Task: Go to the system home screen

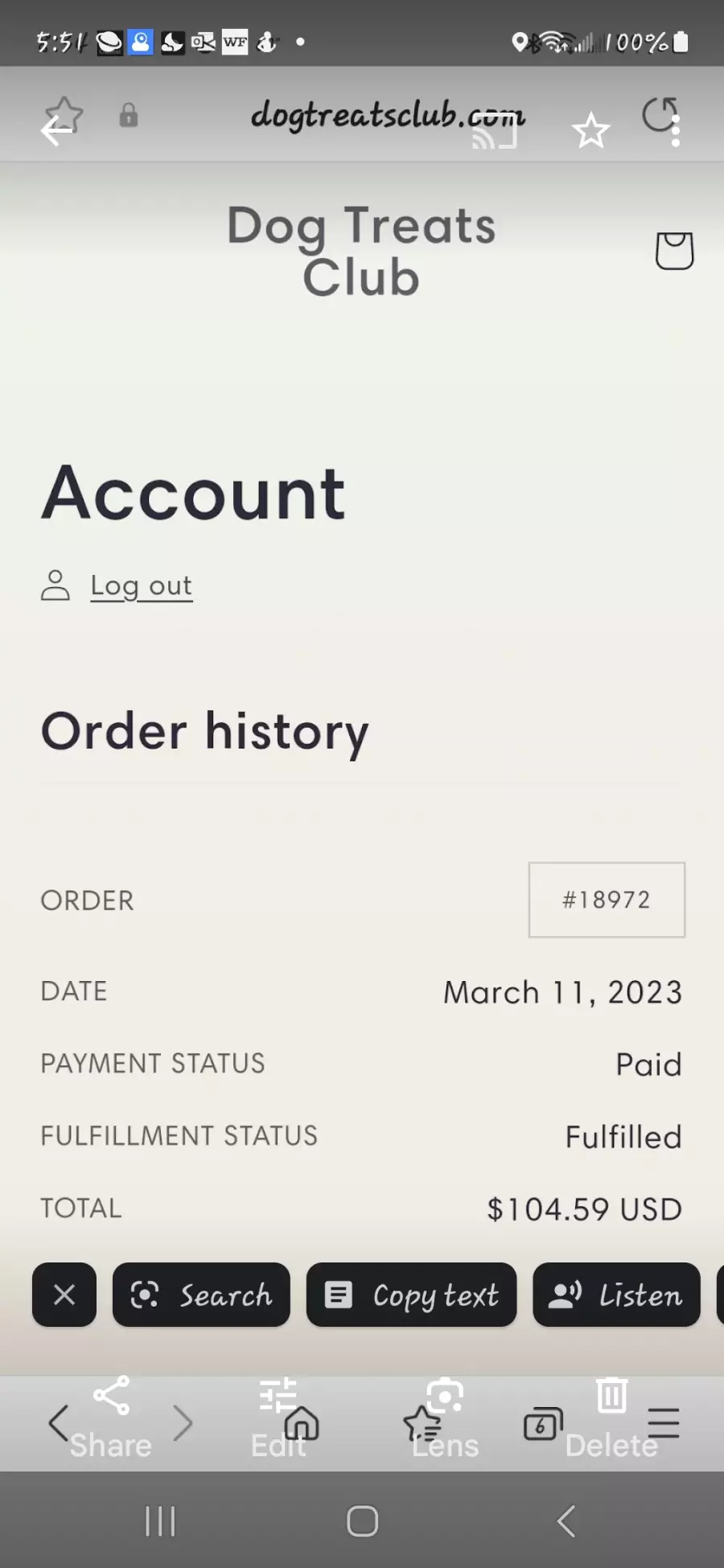Action: [x=362, y=1521]
